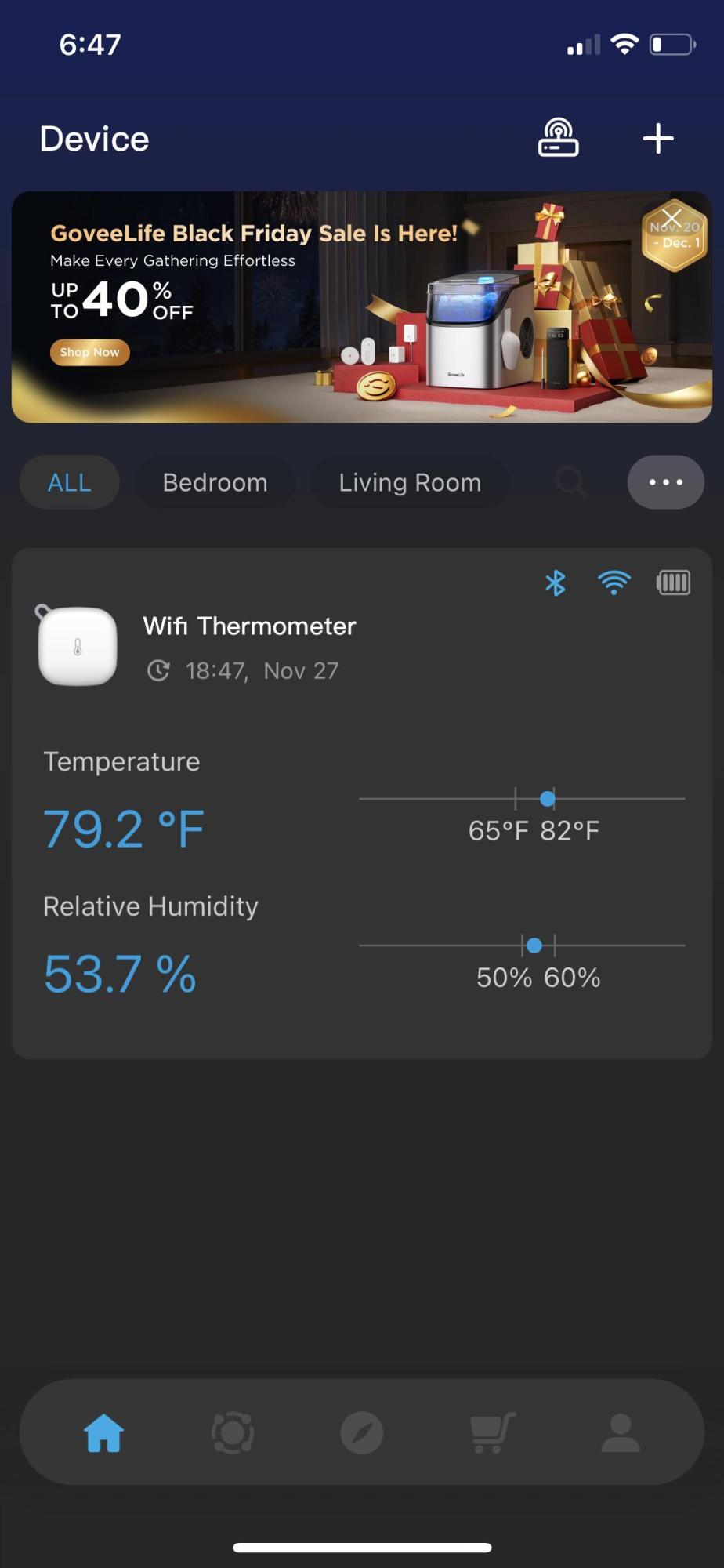Select the ALL filter chip

click(70, 482)
